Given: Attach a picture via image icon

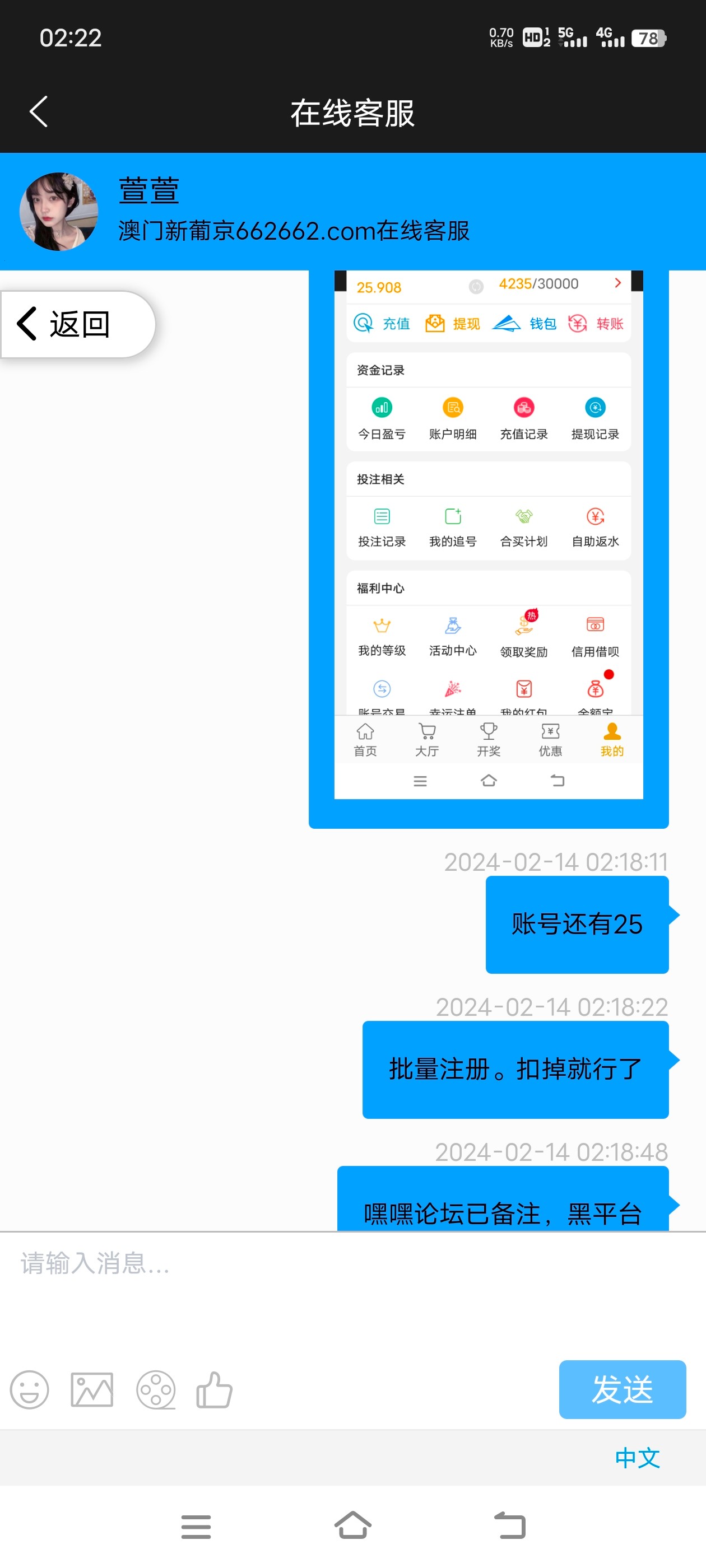Looking at the screenshot, I should (x=92, y=1390).
